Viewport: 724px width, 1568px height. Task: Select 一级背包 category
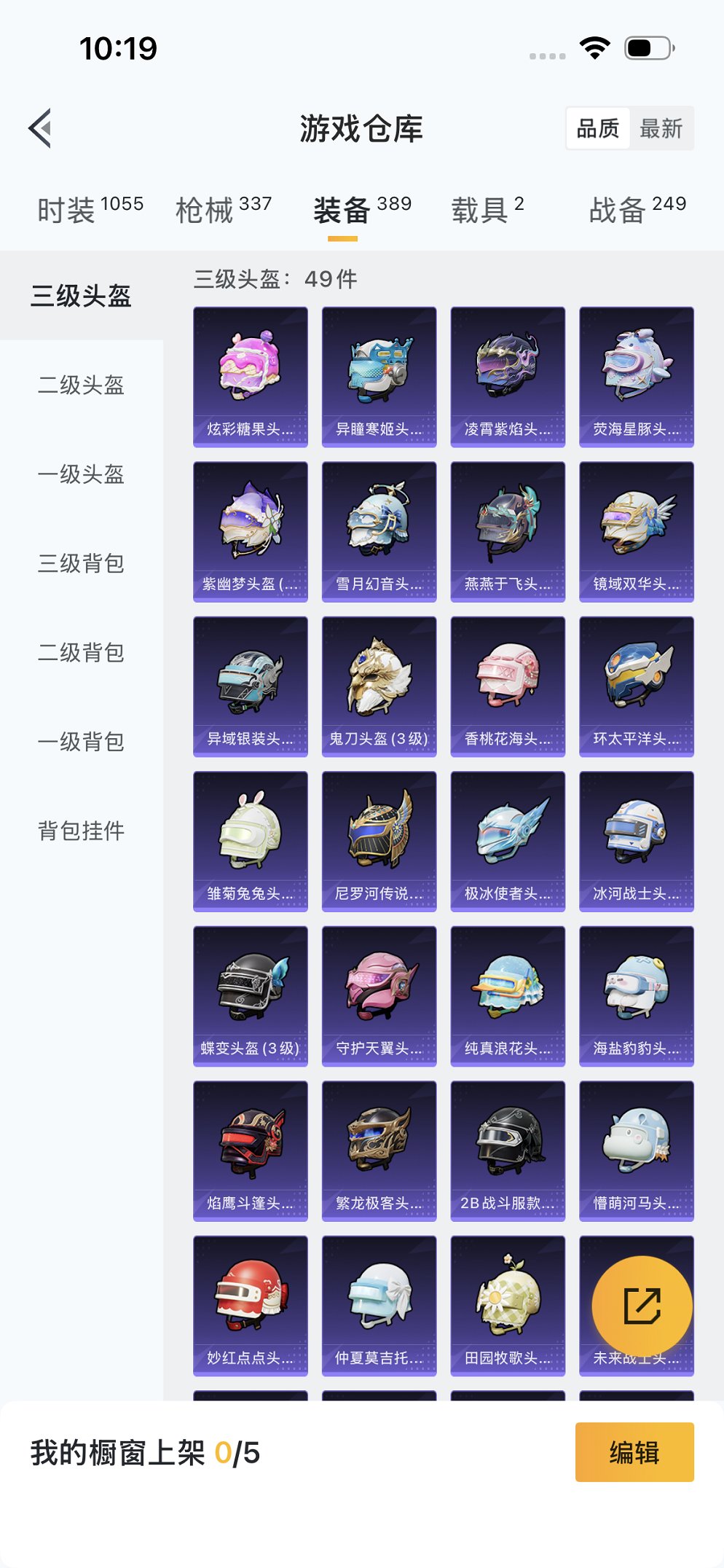81,742
